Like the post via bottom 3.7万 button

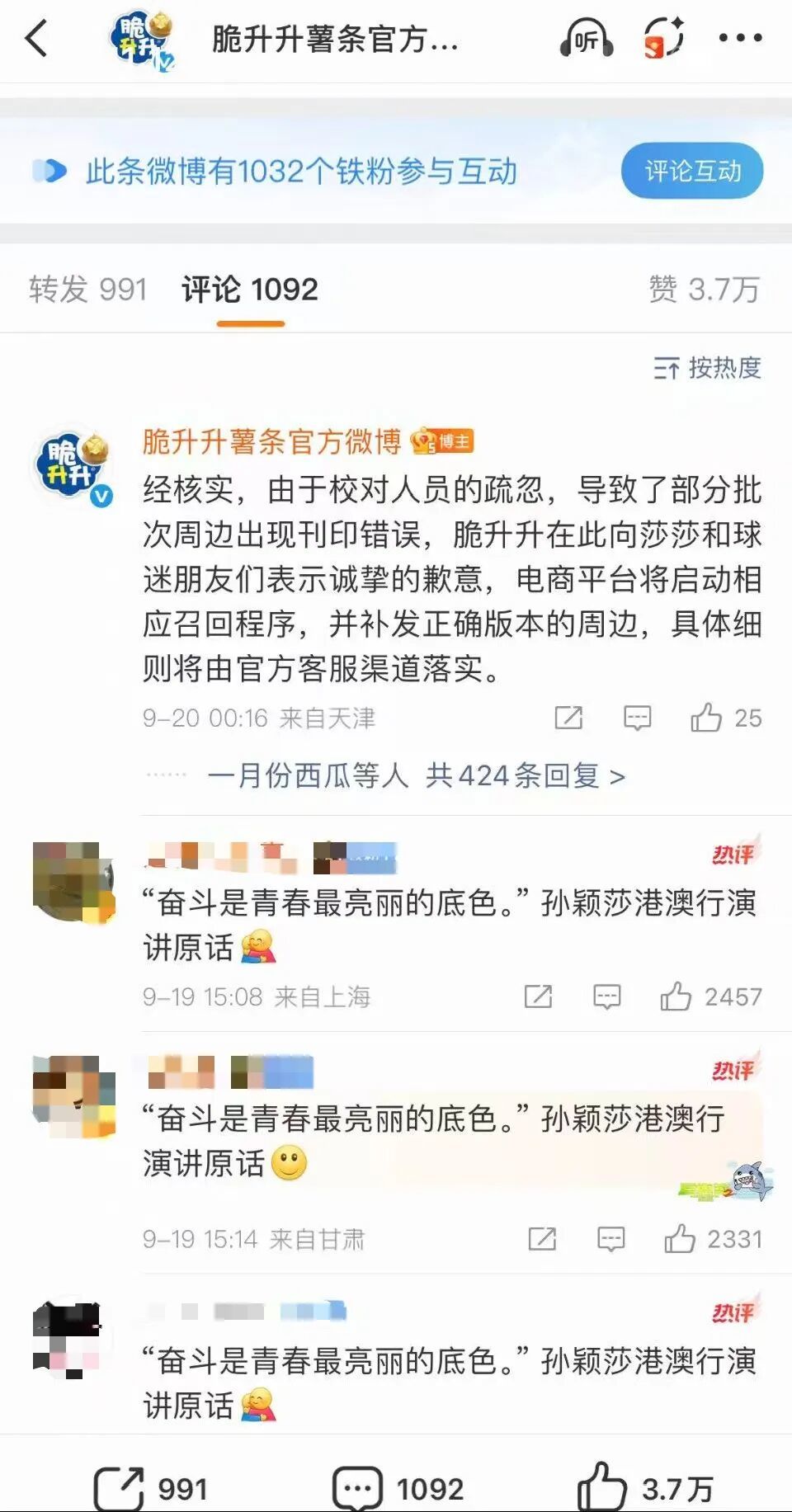coord(643,1488)
